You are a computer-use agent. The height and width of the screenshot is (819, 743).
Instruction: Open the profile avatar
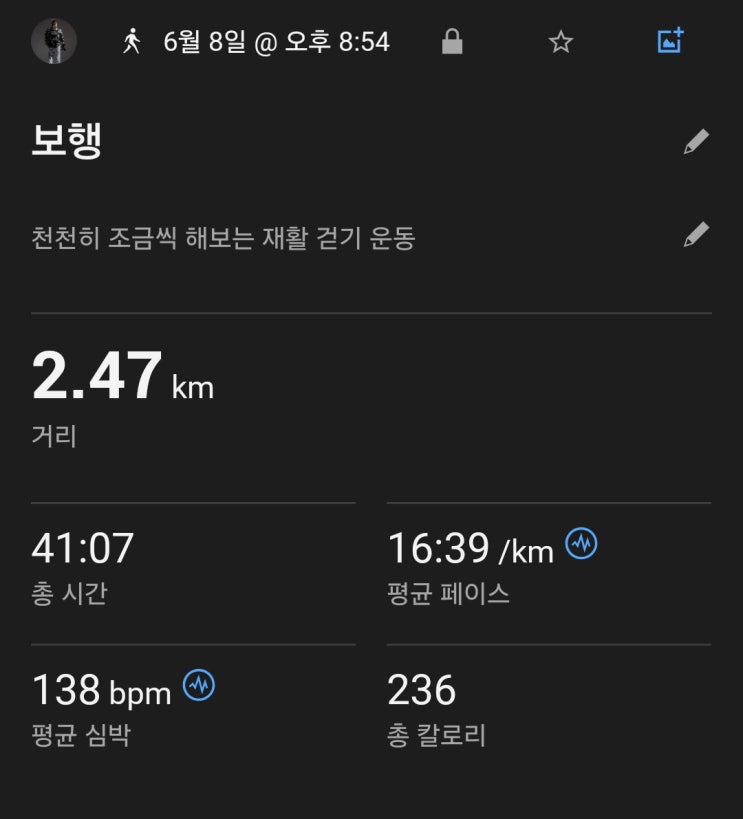(54, 41)
